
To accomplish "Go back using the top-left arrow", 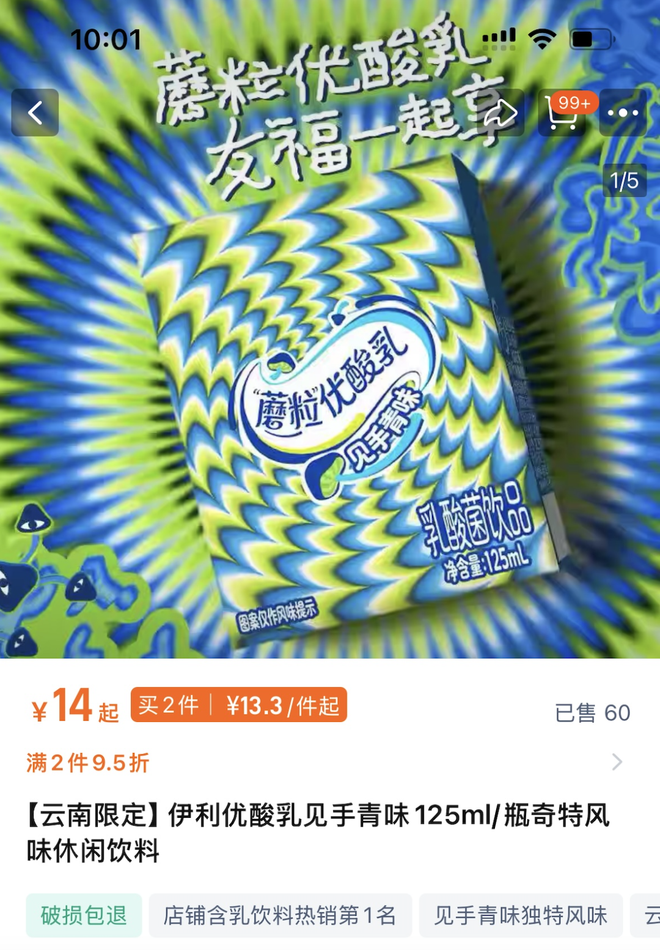I will coord(35,113).
